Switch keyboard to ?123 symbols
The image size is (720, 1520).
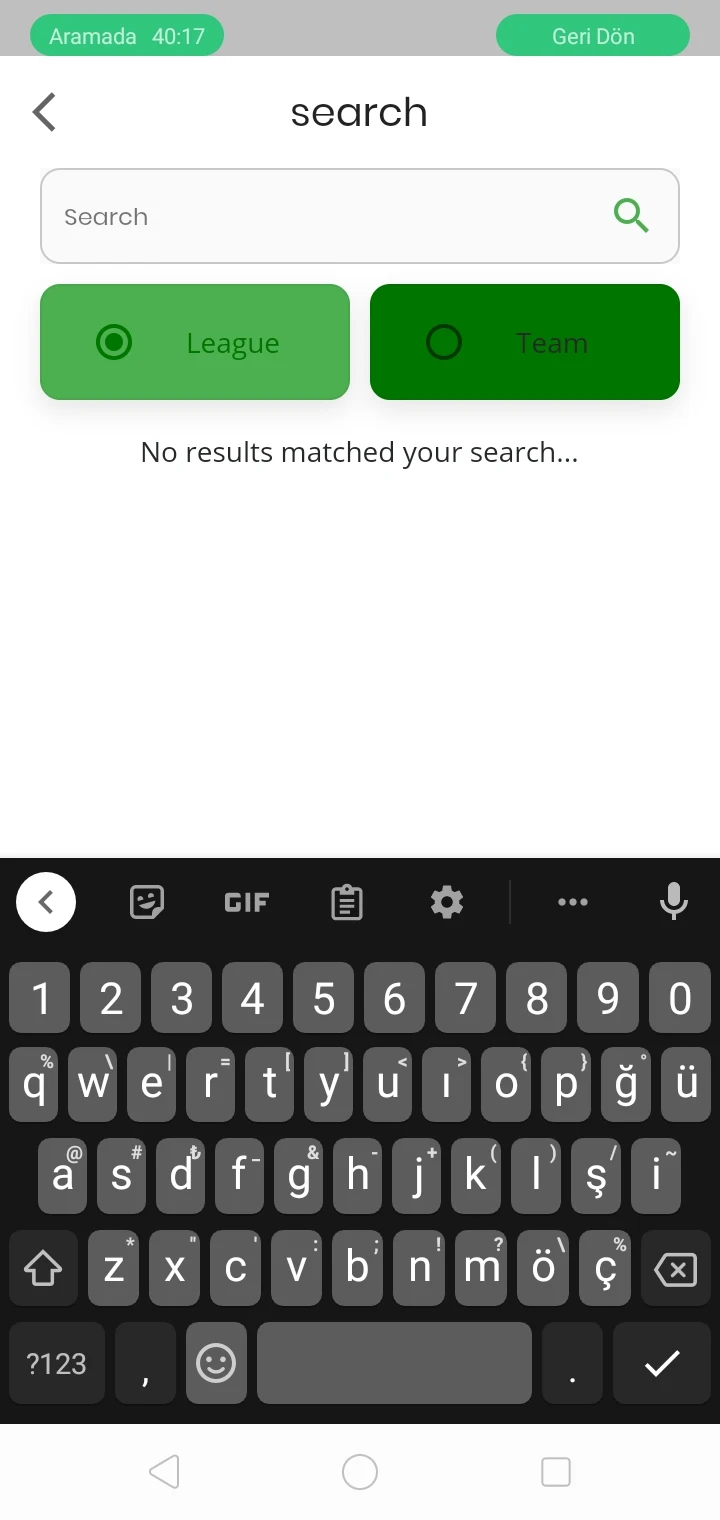click(57, 1363)
